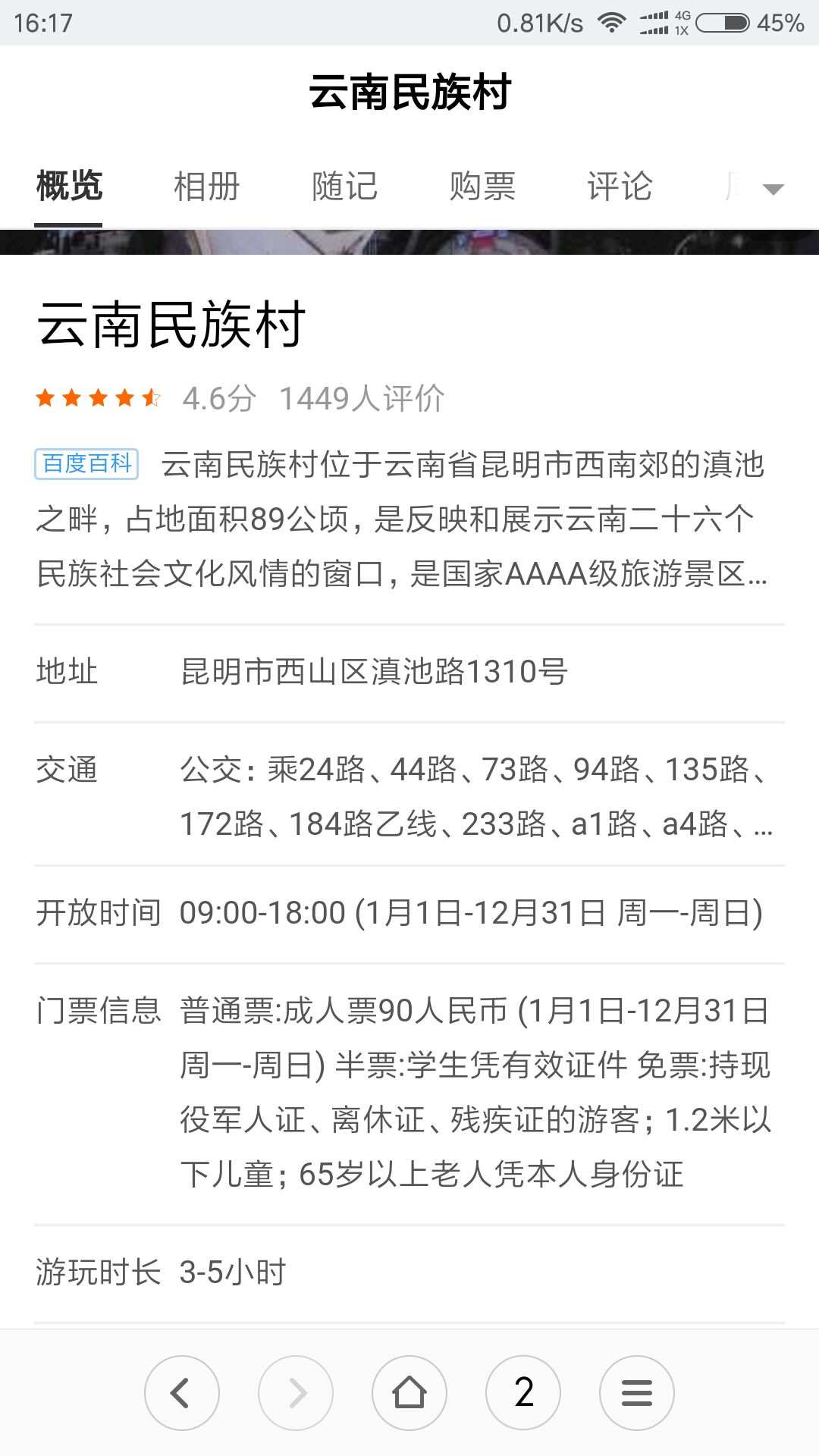This screenshot has height=1456, width=819.
Task: Switch to the 相册 tab
Action: (206, 187)
